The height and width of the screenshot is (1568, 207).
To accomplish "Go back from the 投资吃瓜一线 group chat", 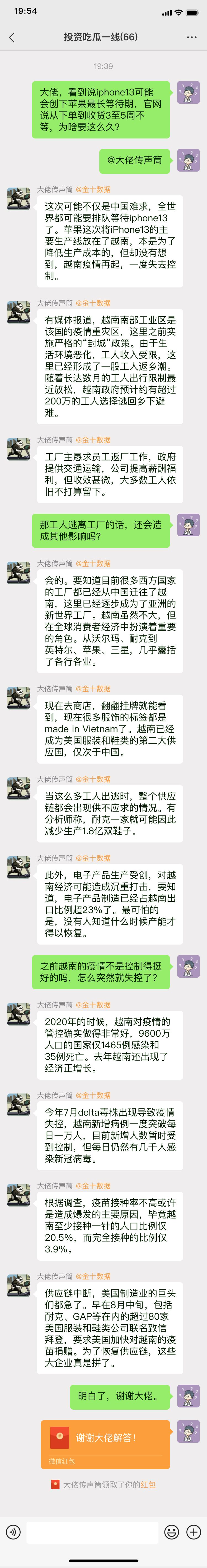I will pyautogui.click(x=12, y=37).
